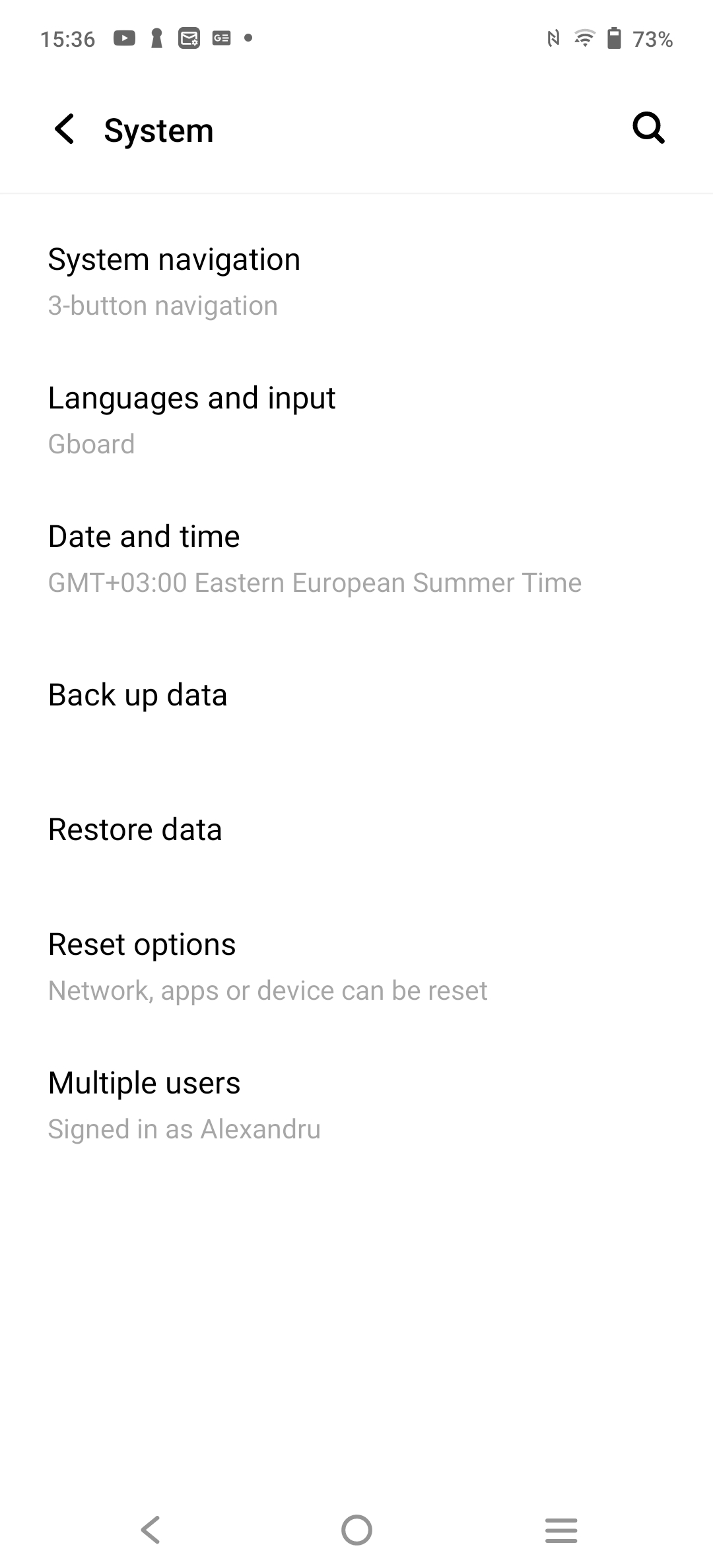Go back from System settings
This screenshot has width=713, height=1568.
[x=65, y=129]
